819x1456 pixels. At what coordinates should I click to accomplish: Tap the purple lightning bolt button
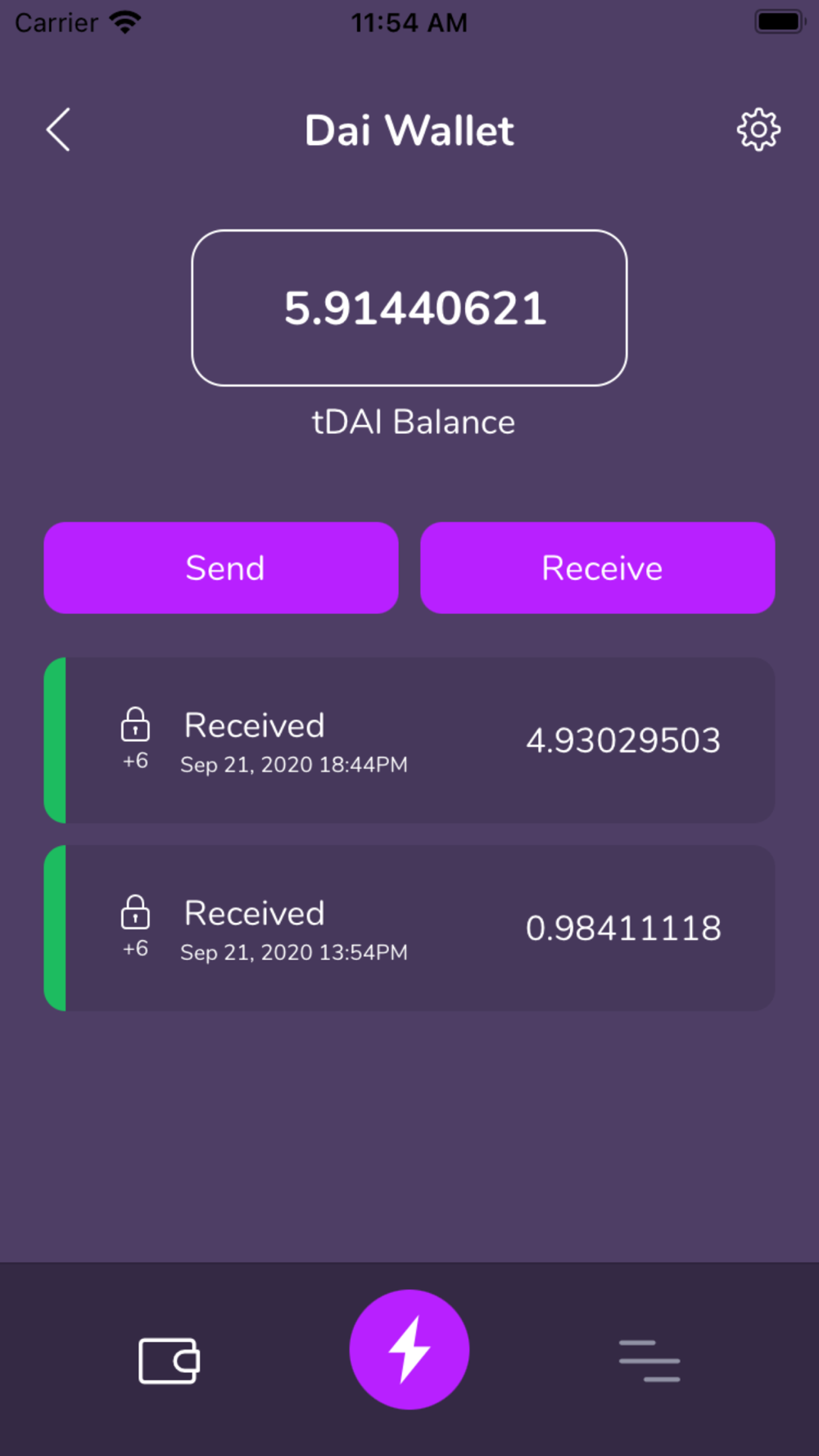point(409,1350)
